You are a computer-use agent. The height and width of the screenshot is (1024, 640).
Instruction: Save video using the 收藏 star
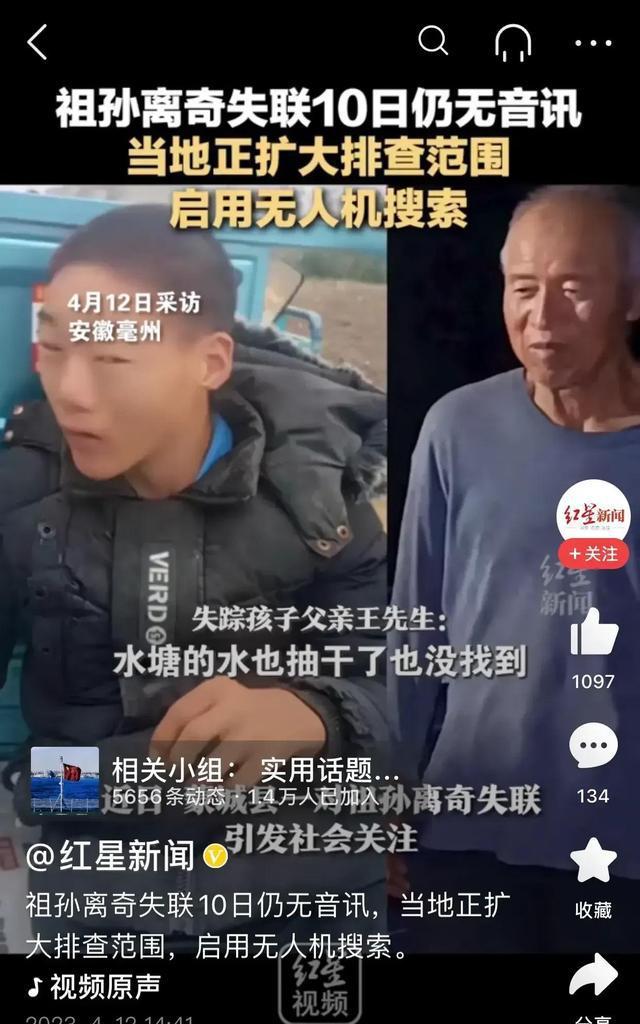pos(593,862)
